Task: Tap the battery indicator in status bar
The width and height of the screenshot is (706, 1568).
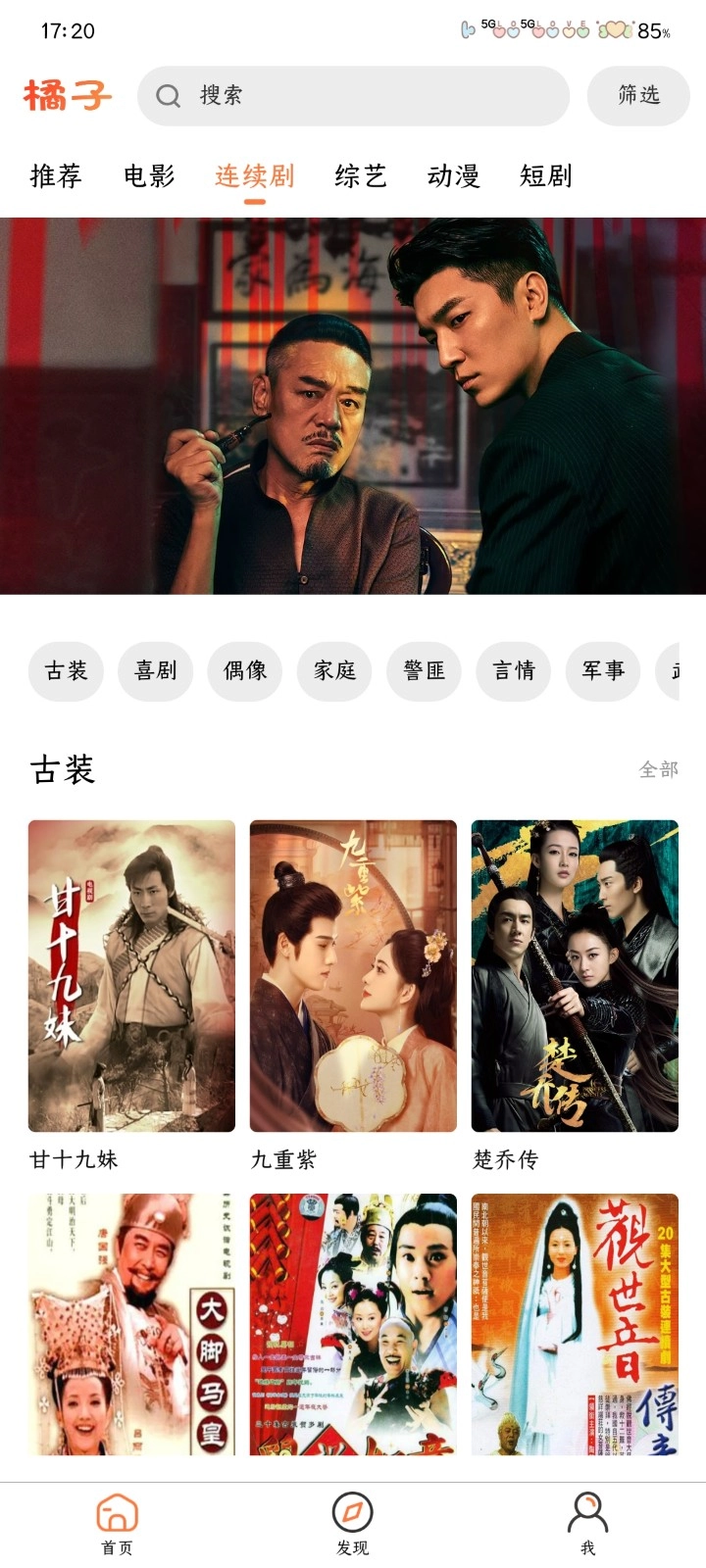Action: (x=651, y=30)
